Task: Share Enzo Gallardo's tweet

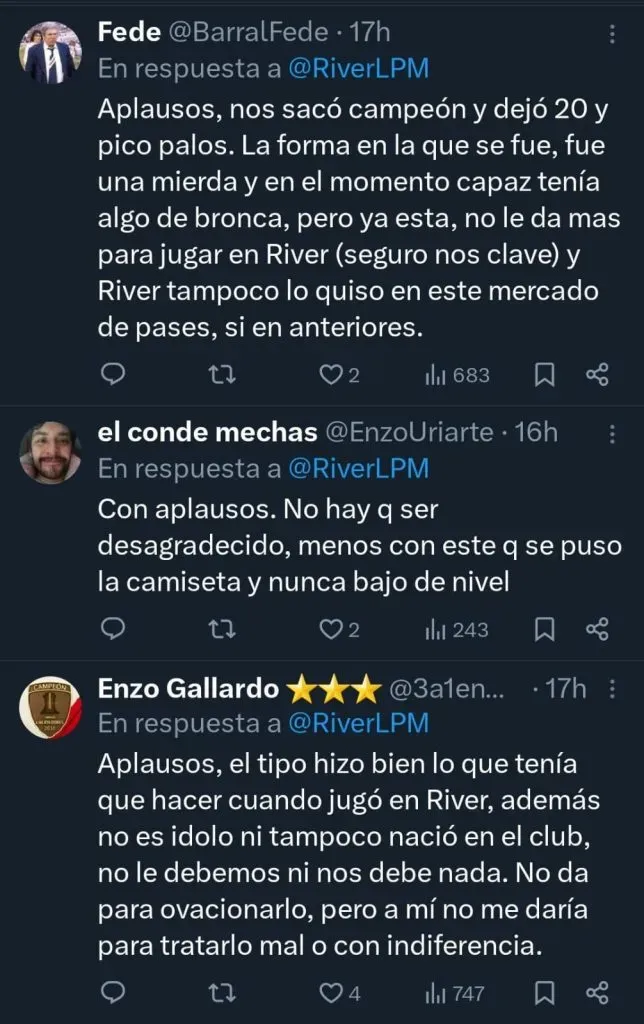Action: point(597,993)
